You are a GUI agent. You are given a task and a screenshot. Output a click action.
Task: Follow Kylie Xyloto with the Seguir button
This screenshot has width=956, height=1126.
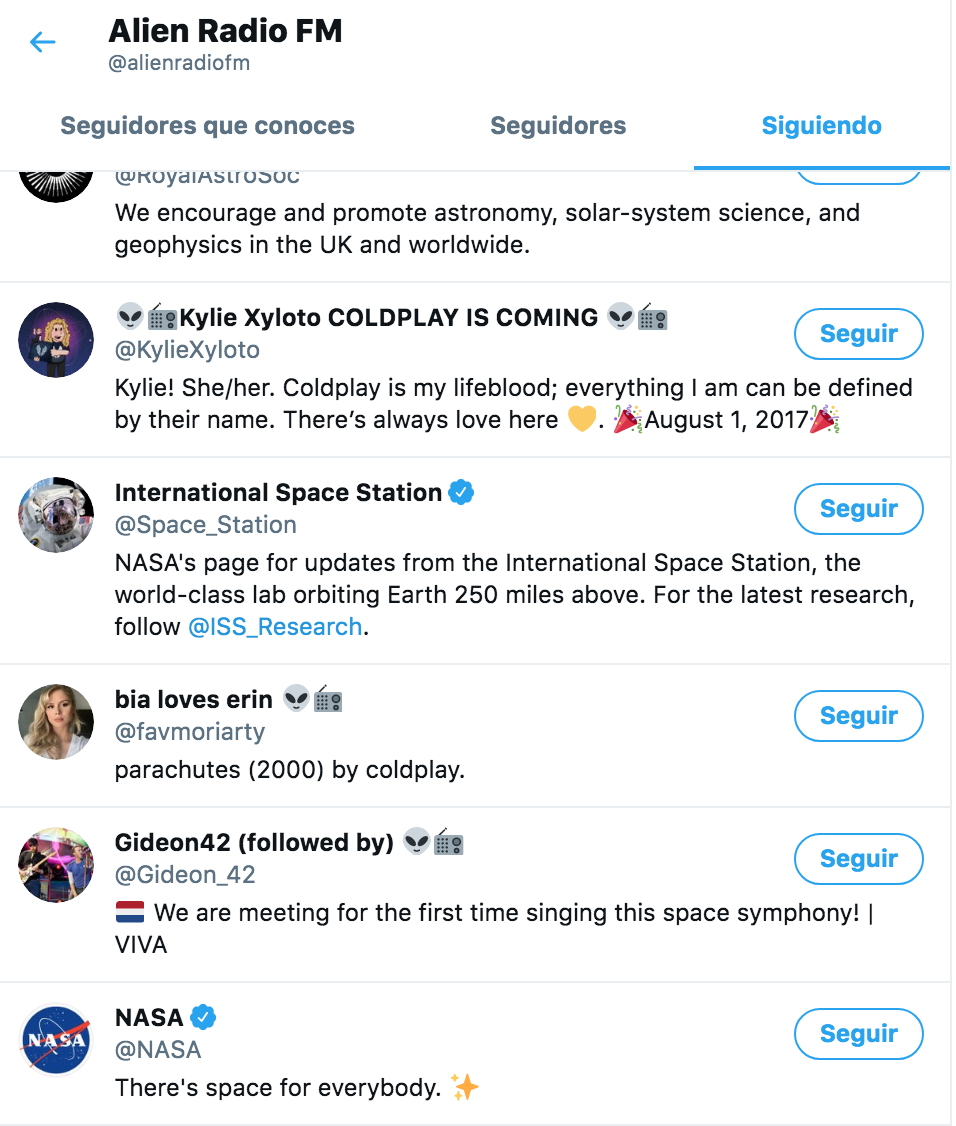(858, 334)
